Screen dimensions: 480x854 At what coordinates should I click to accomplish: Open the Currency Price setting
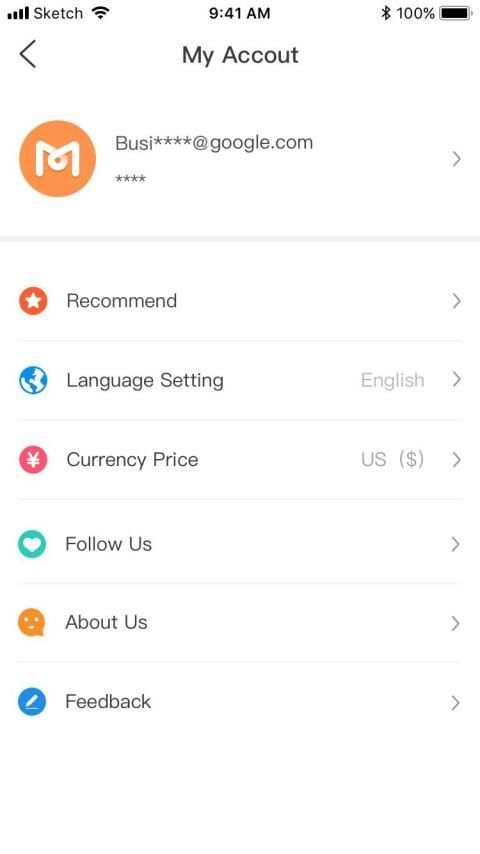[x=240, y=460]
